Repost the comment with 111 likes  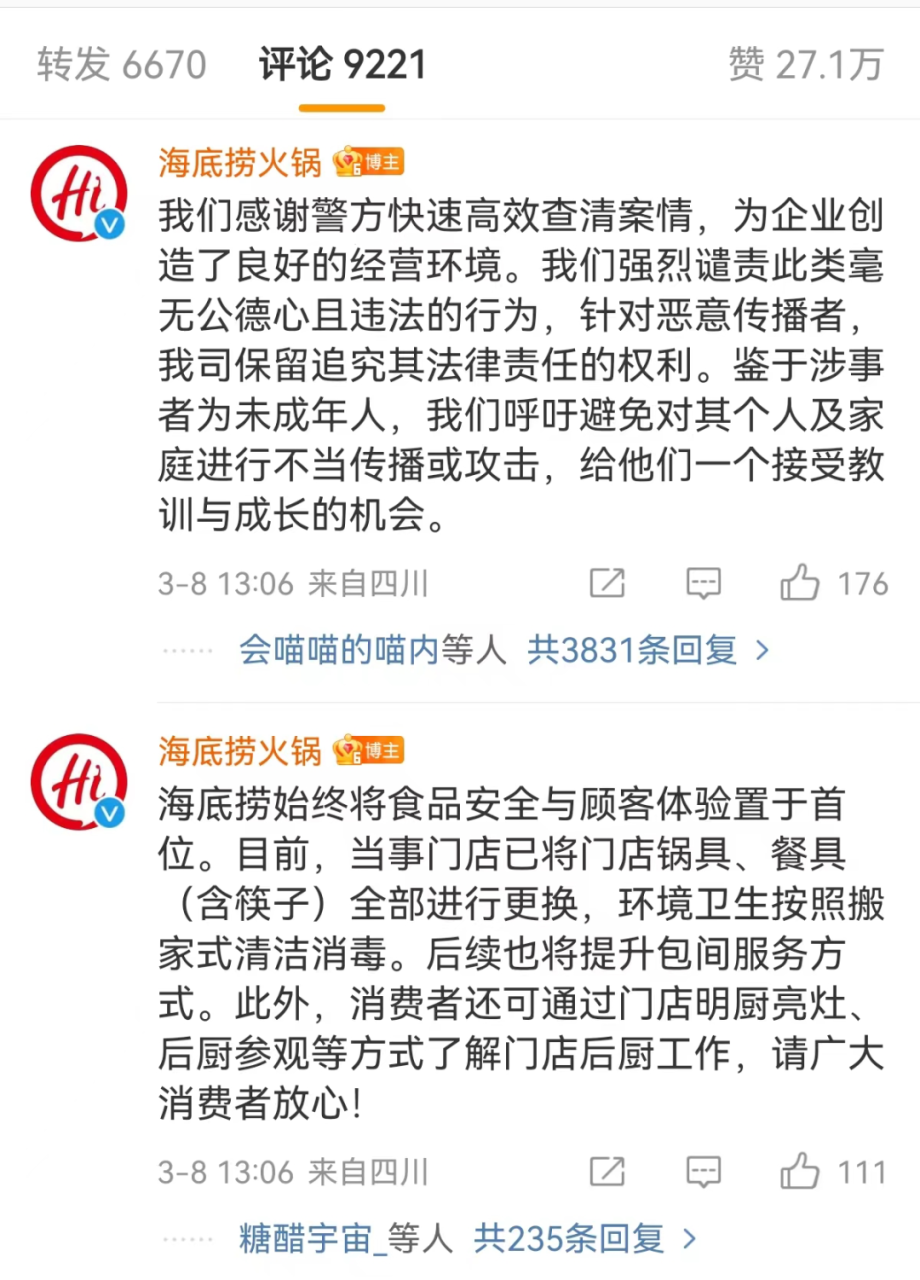point(607,1171)
